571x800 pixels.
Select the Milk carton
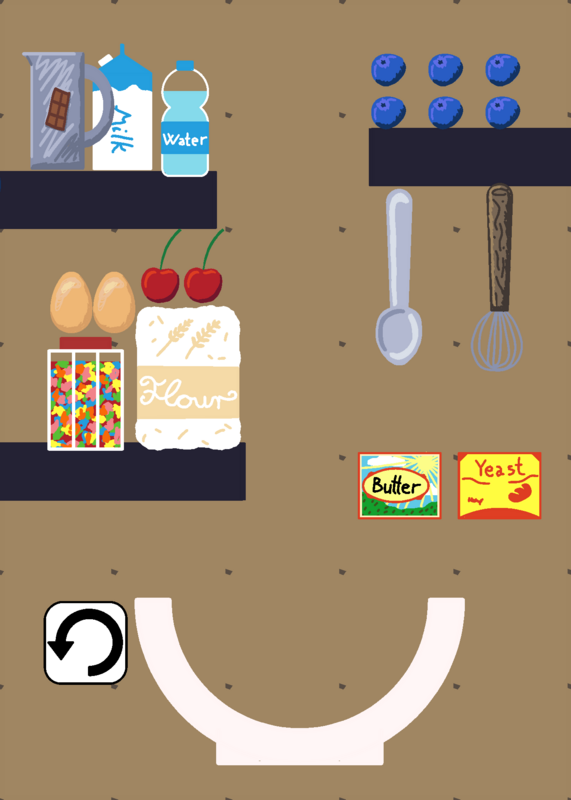click(122, 108)
